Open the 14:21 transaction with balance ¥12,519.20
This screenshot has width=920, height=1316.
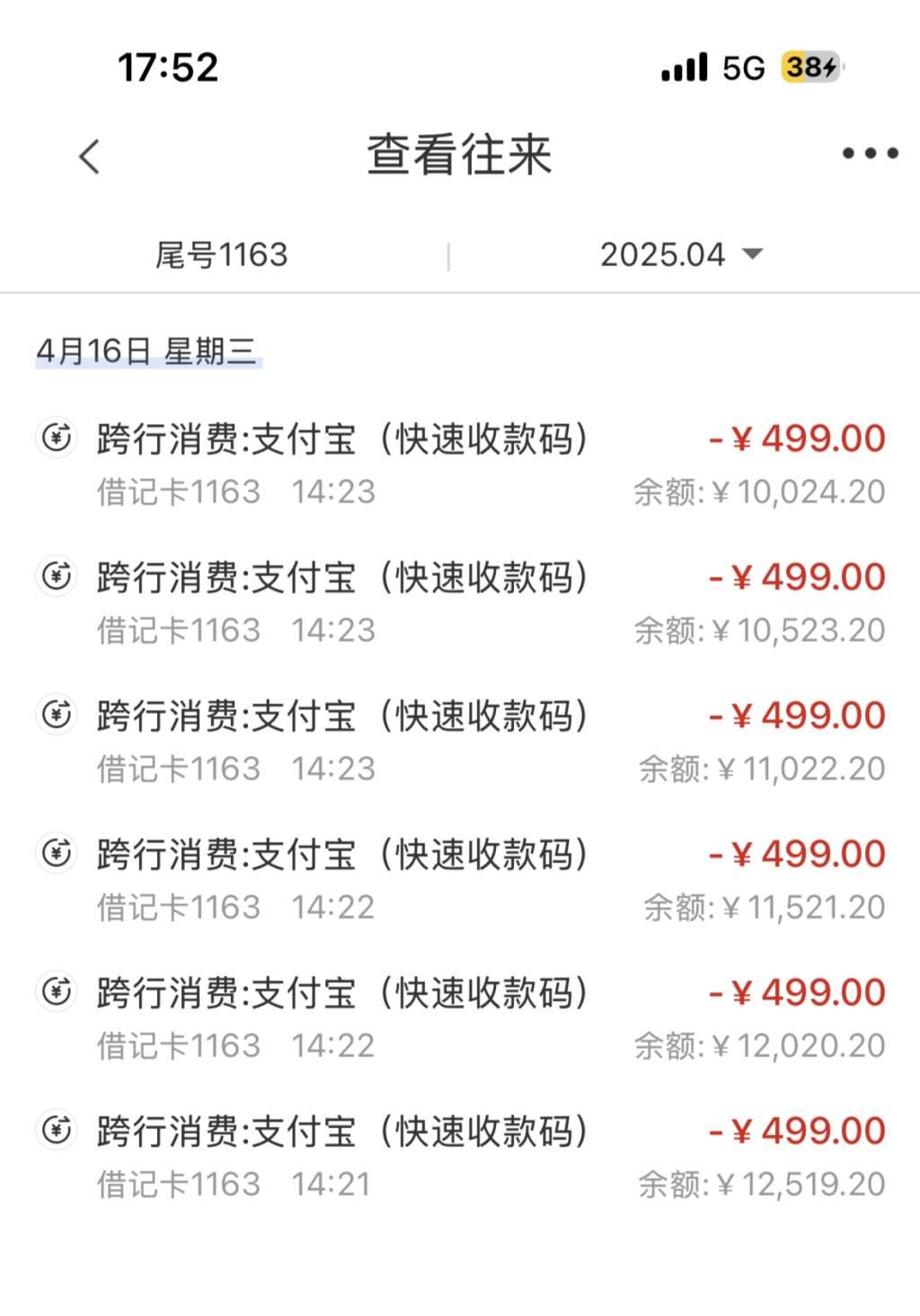[460, 1157]
